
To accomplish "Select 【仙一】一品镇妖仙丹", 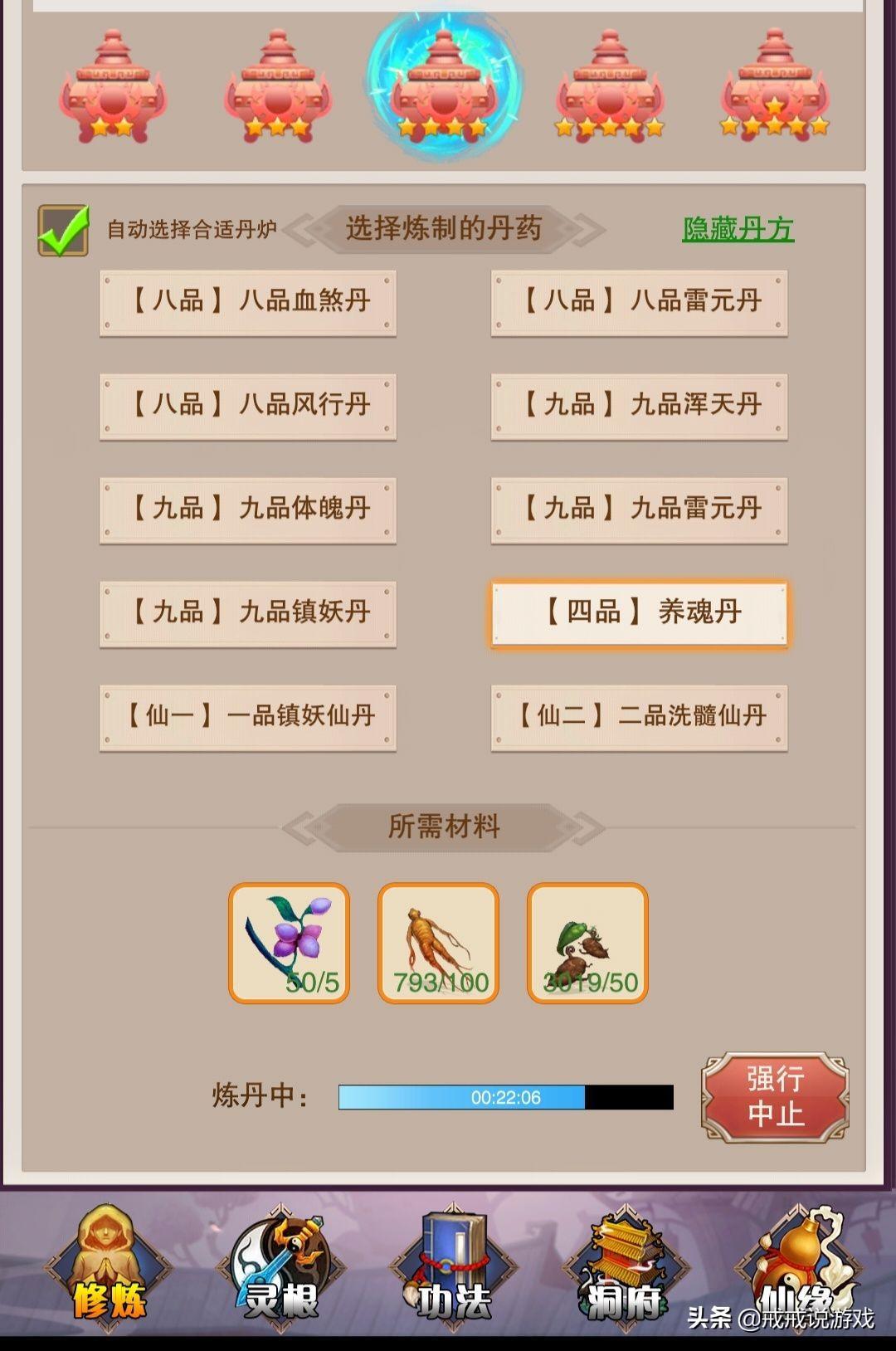I will click(x=248, y=717).
